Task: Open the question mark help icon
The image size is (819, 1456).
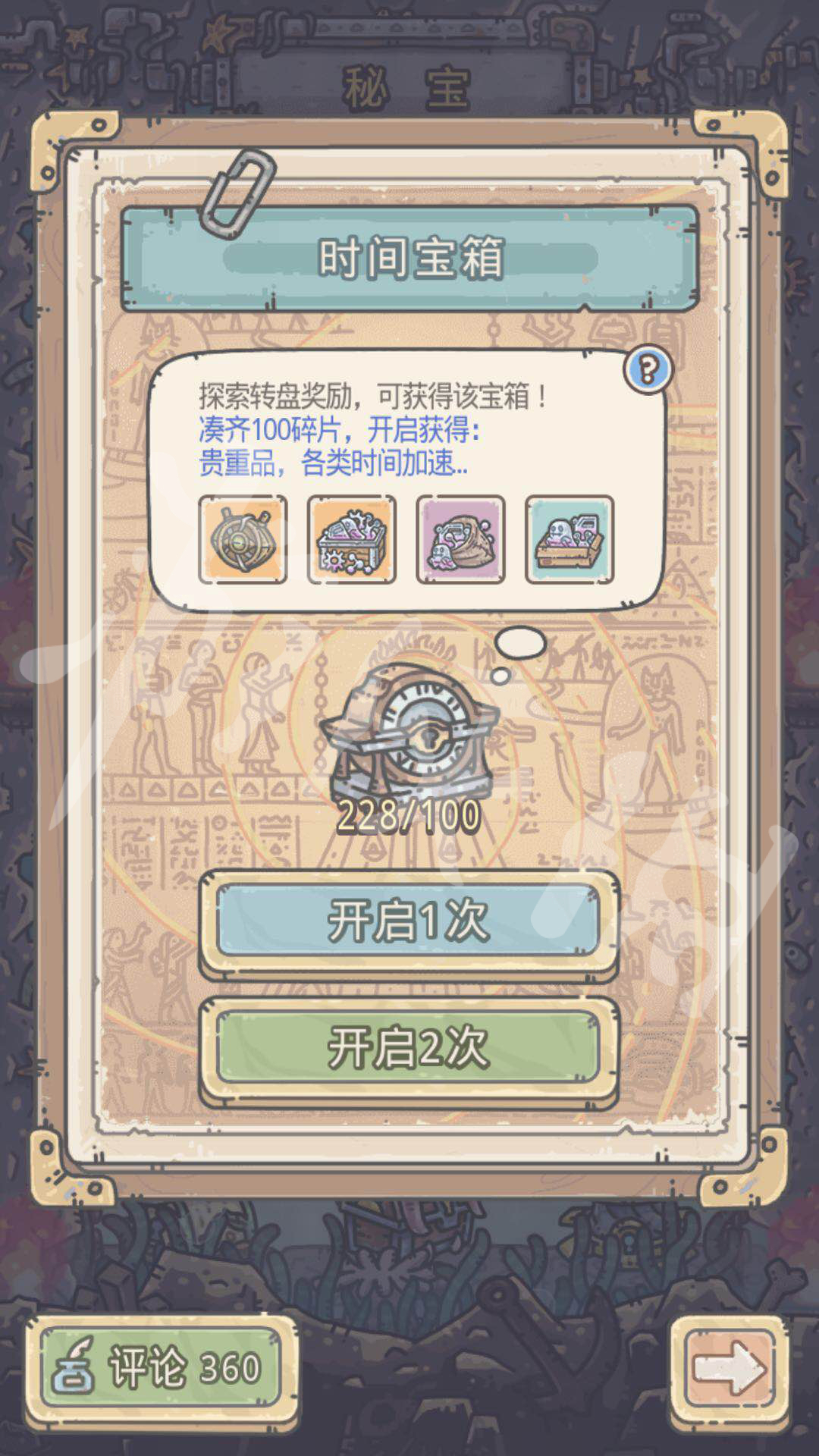Action: [648, 370]
